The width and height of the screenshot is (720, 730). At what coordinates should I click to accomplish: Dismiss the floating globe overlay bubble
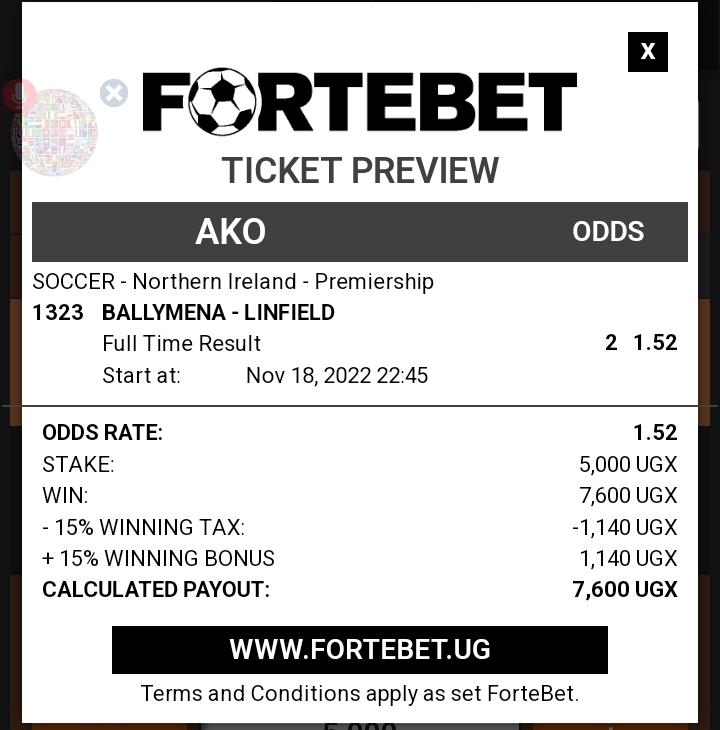(x=114, y=94)
